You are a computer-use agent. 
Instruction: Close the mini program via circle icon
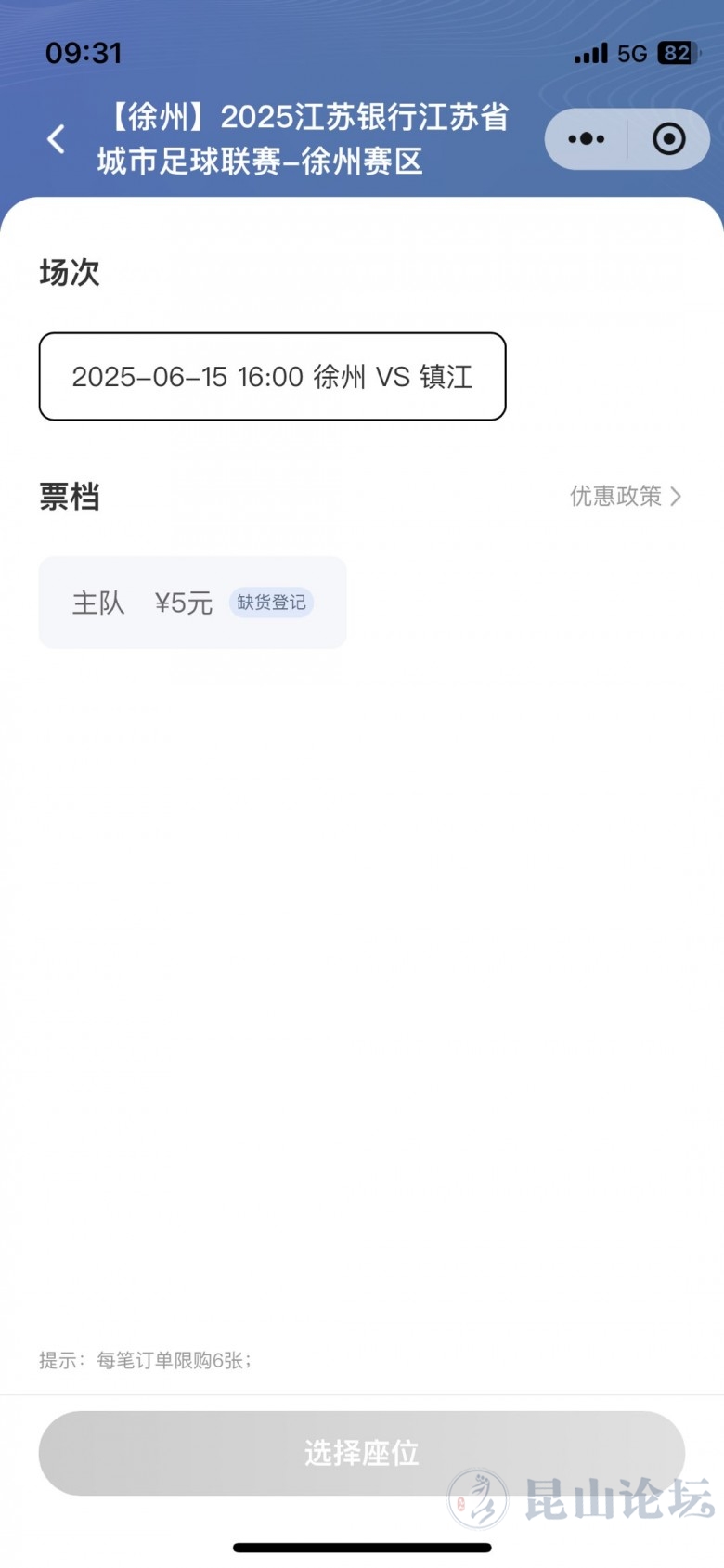click(668, 139)
